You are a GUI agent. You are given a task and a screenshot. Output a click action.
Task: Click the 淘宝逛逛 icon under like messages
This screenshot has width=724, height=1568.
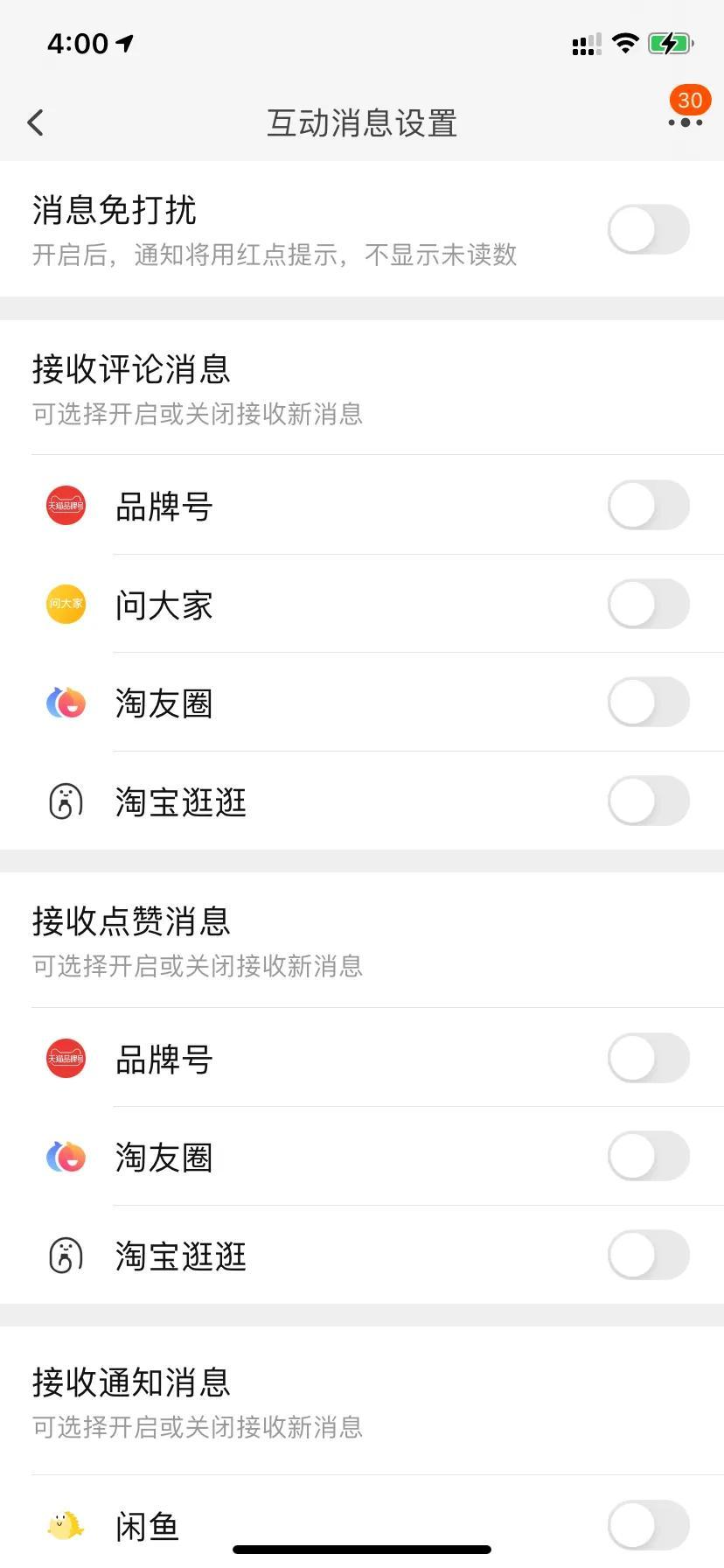[65, 1255]
